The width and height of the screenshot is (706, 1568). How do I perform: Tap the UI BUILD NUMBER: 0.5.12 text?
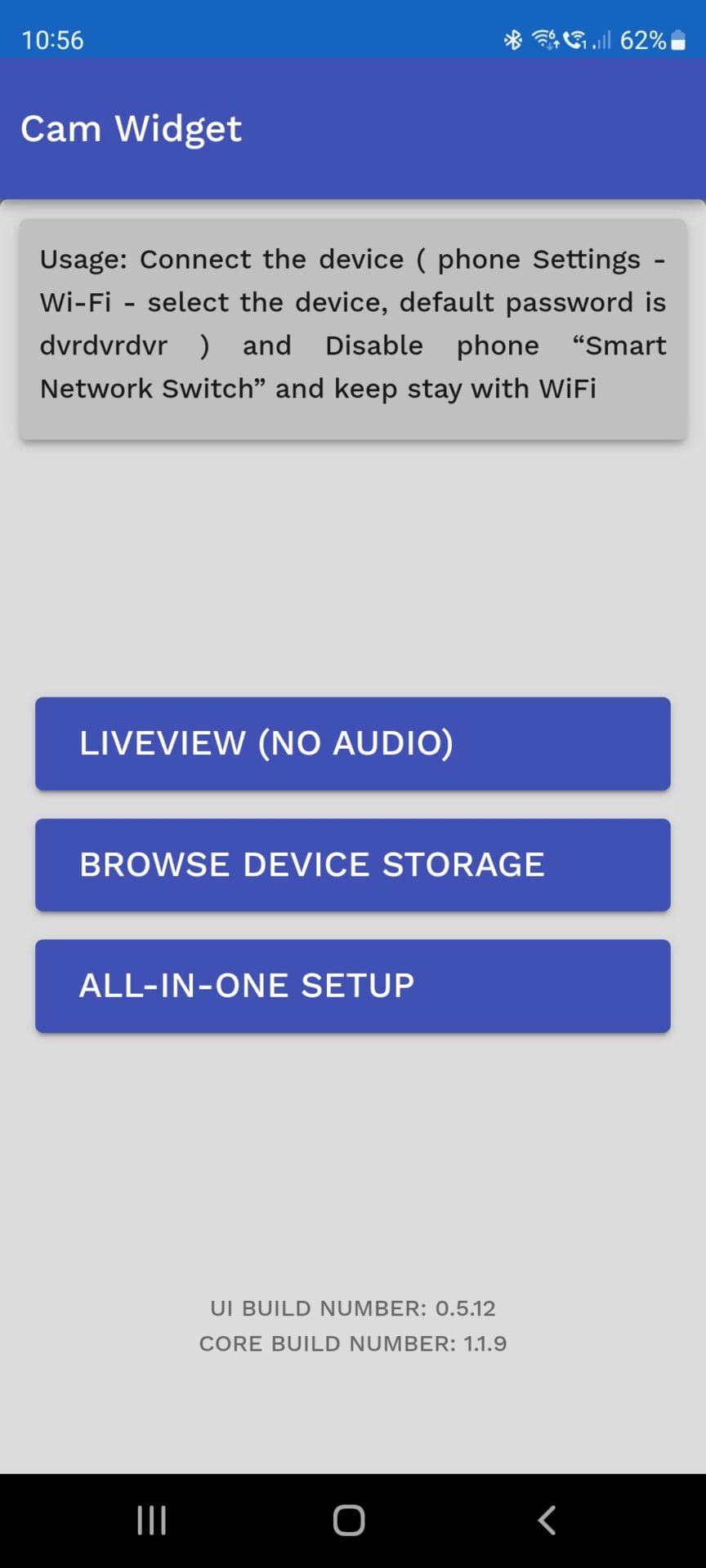pyautogui.click(x=353, y=1307)
